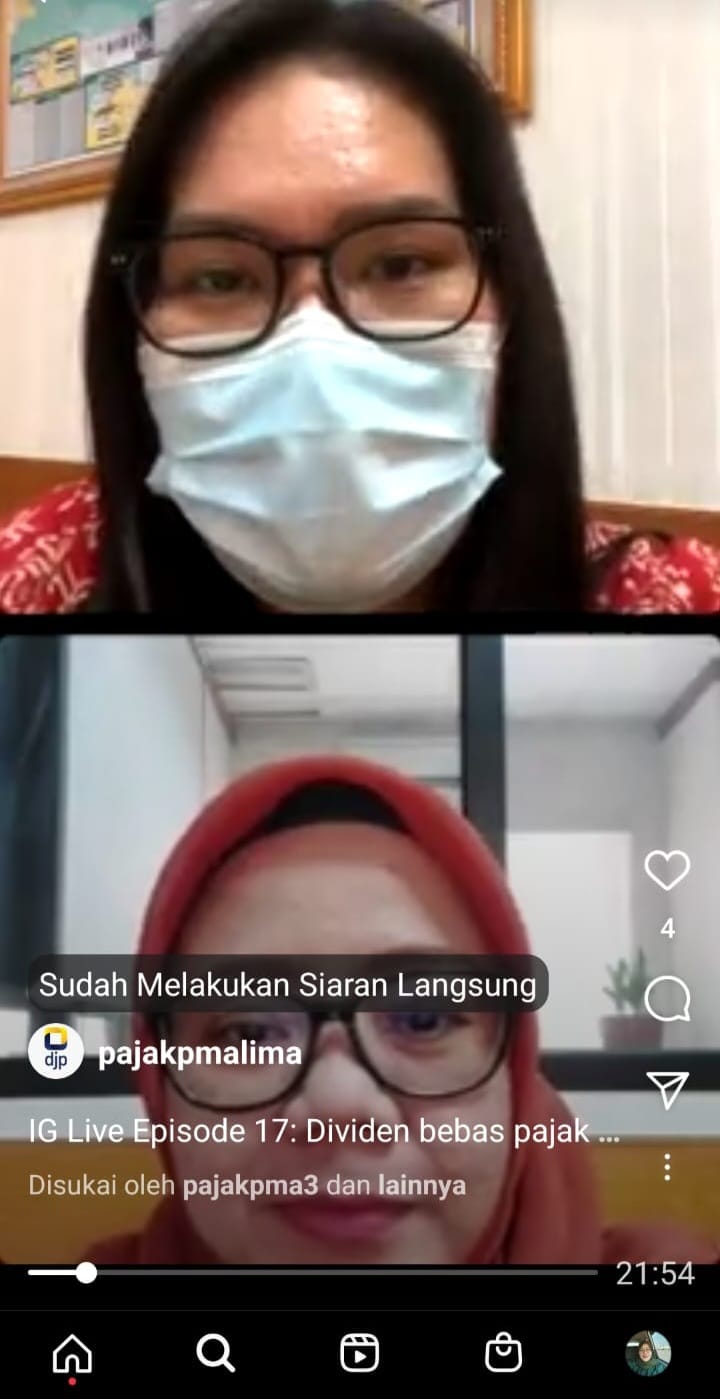Expand the IG Live Episode 17 caption
Screen dimensions: 720x1399
324,1133
